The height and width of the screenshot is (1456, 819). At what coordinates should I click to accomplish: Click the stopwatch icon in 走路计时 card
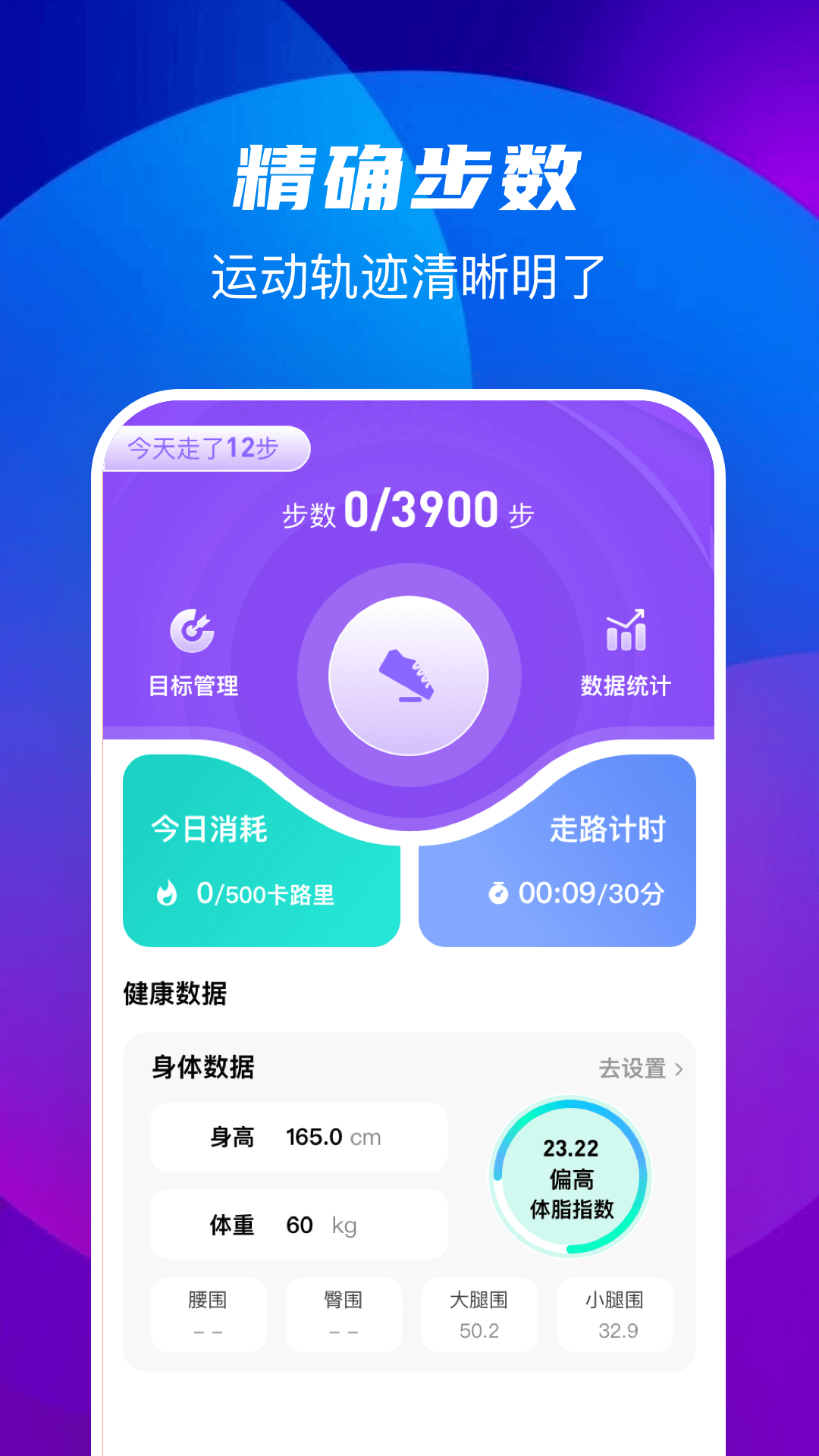500,896
